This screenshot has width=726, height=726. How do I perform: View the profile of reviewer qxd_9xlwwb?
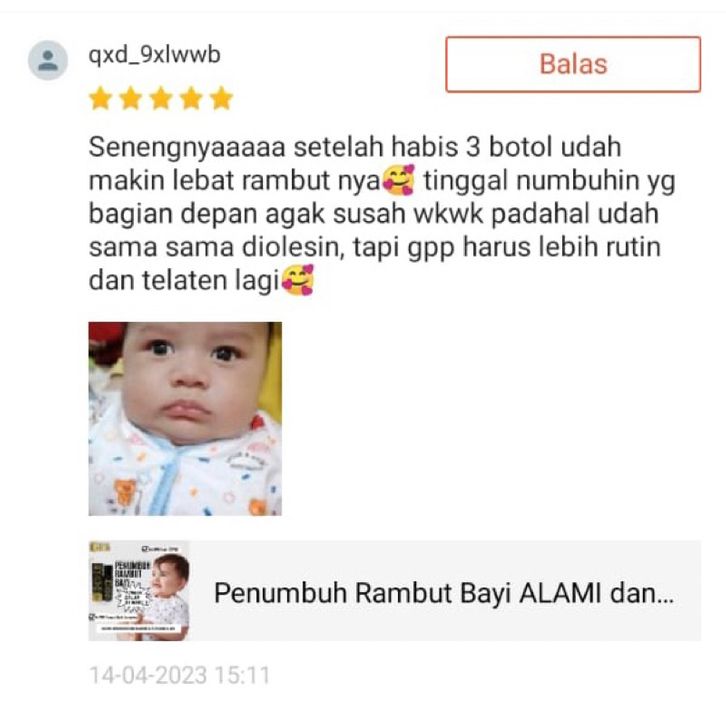click(x=154, y=54)
